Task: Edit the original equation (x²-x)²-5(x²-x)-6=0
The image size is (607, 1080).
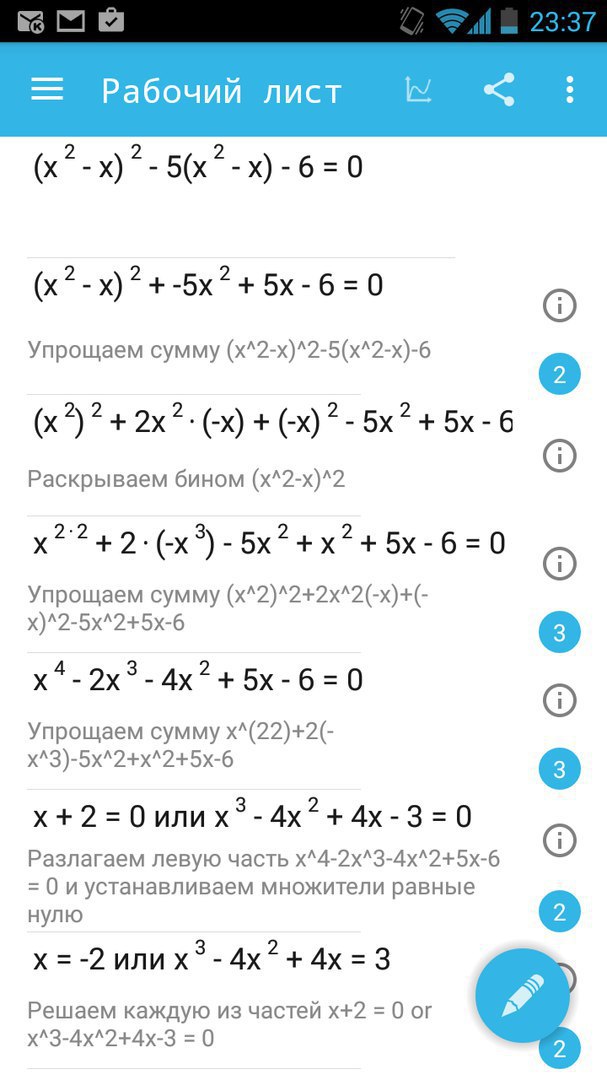Action: 198,167
